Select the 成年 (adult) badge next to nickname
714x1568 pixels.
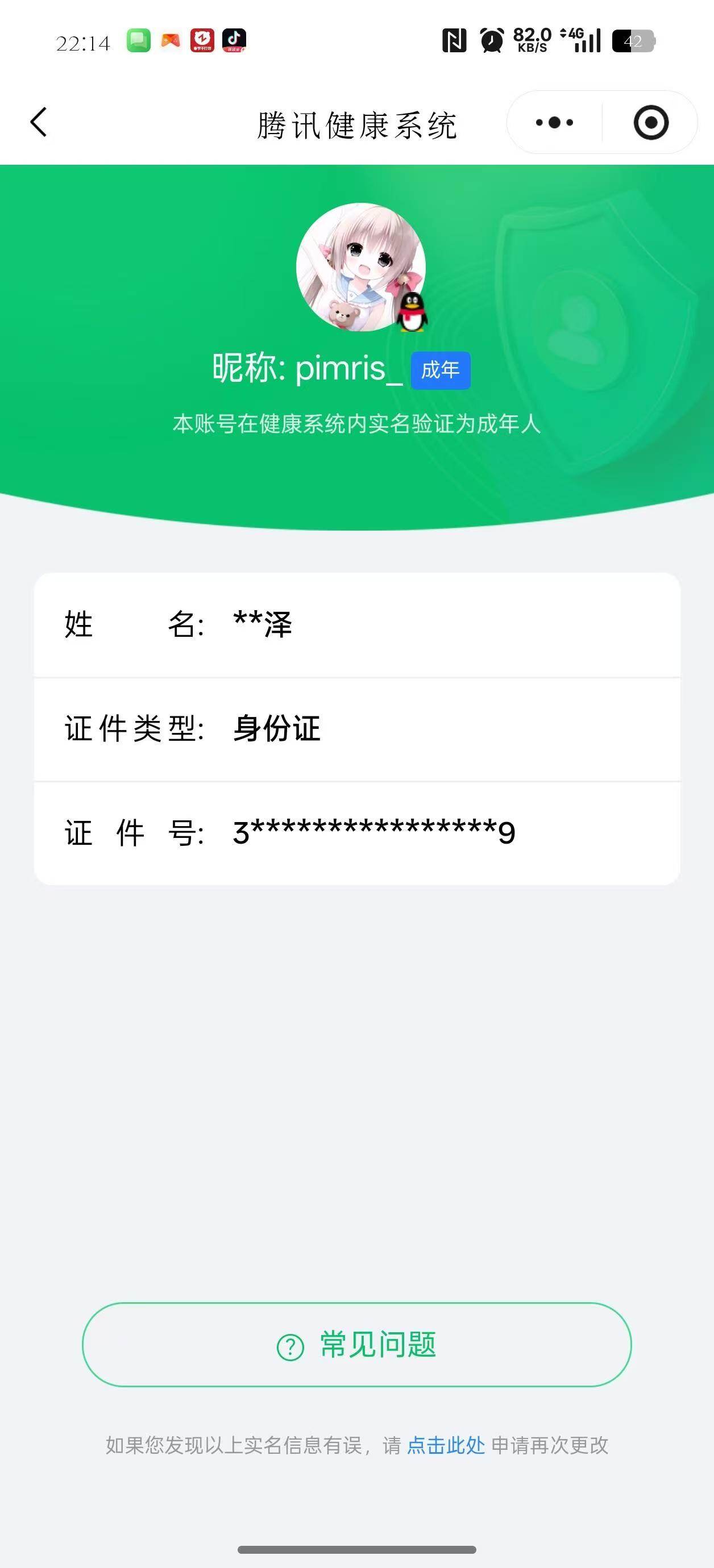point(441,369)
